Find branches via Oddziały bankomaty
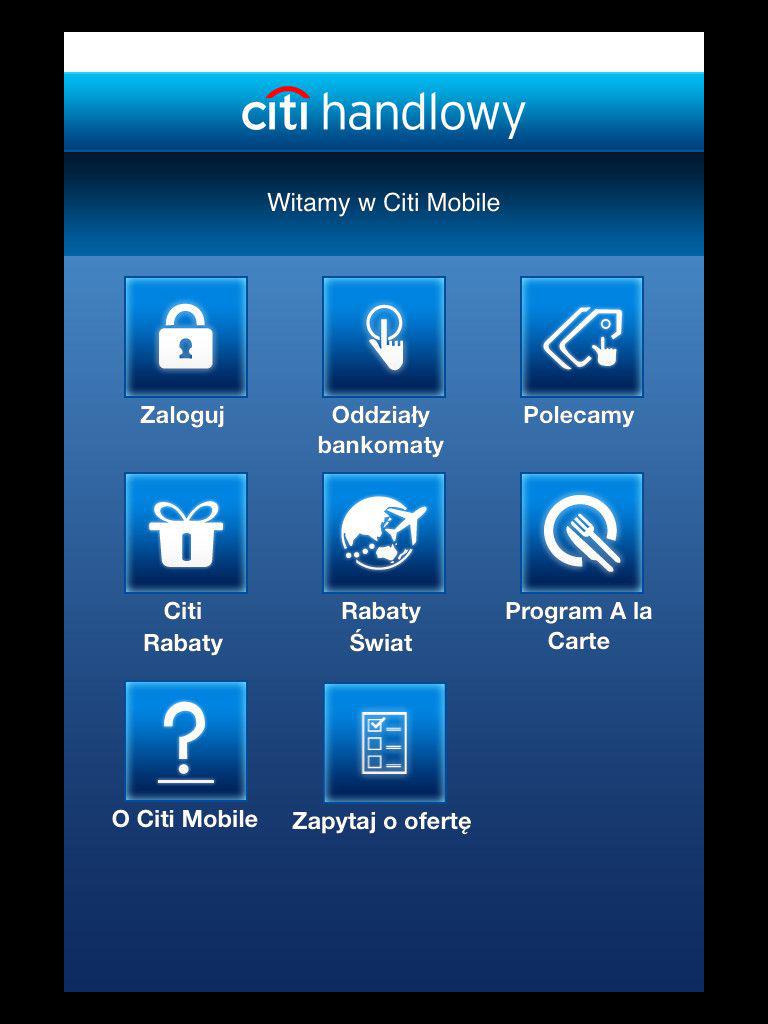Screen dimensions: 768x1024 click(x=383, y=337)
